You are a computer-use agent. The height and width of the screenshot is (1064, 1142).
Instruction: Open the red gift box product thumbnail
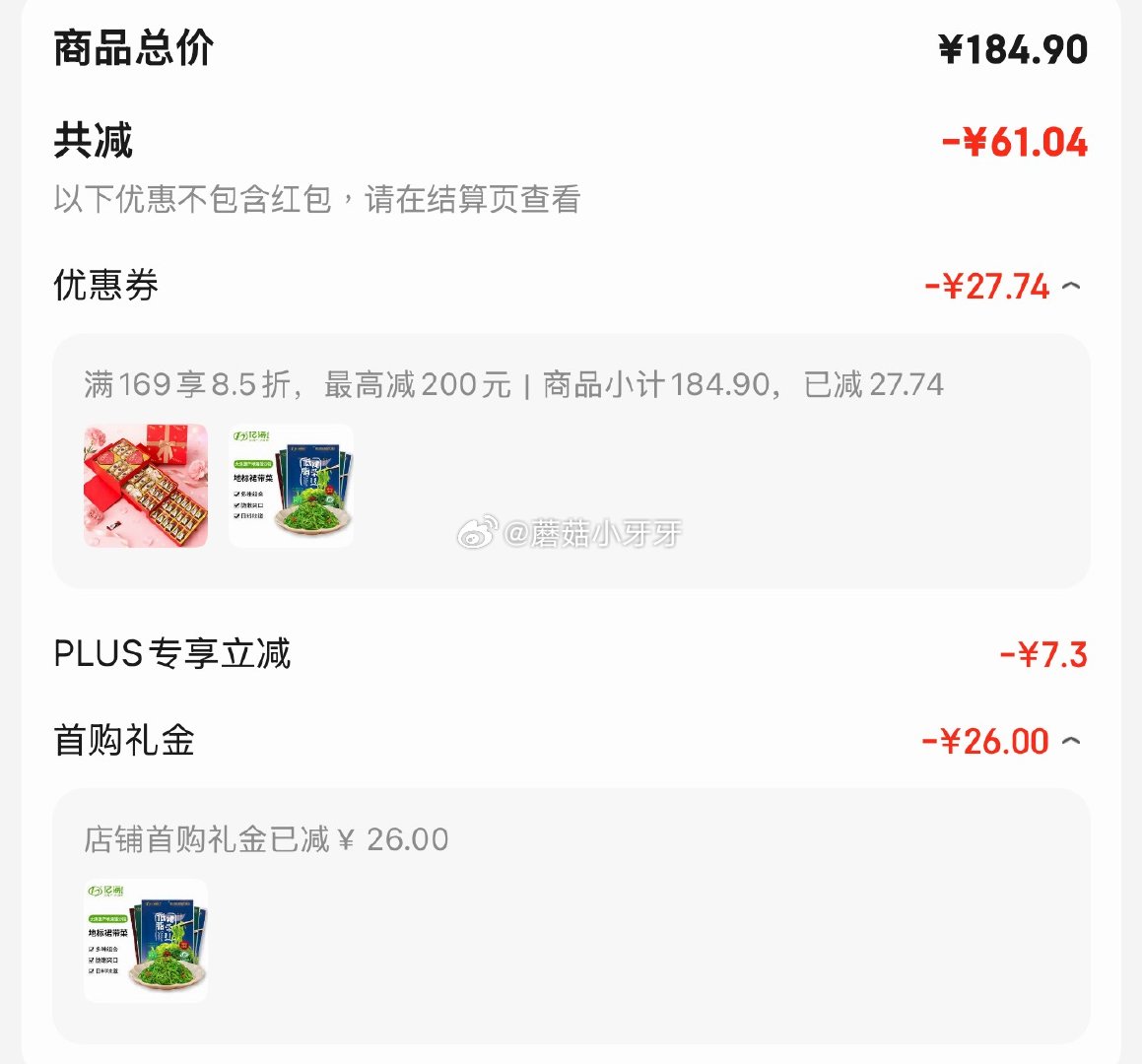pyautogui.click(x=146, y=486)
